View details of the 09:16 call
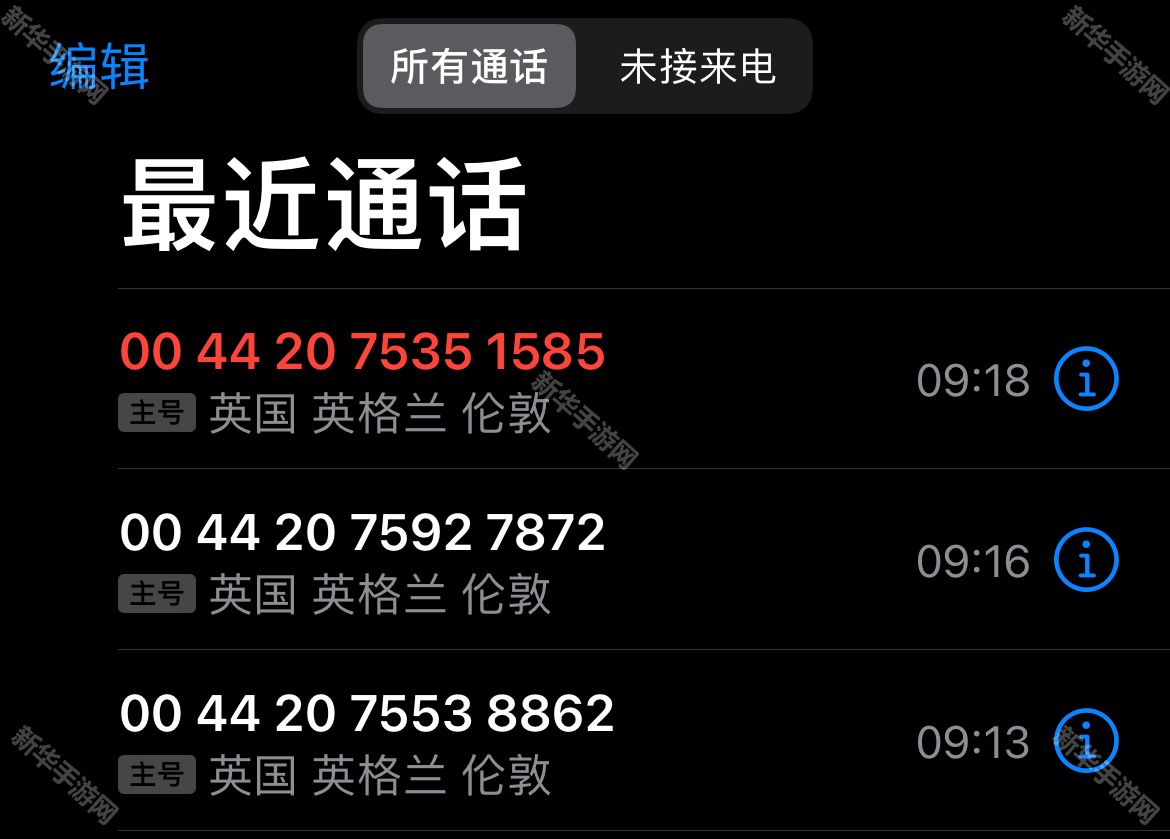This screenshot has width=1170, height=839. coord(1086,559)
